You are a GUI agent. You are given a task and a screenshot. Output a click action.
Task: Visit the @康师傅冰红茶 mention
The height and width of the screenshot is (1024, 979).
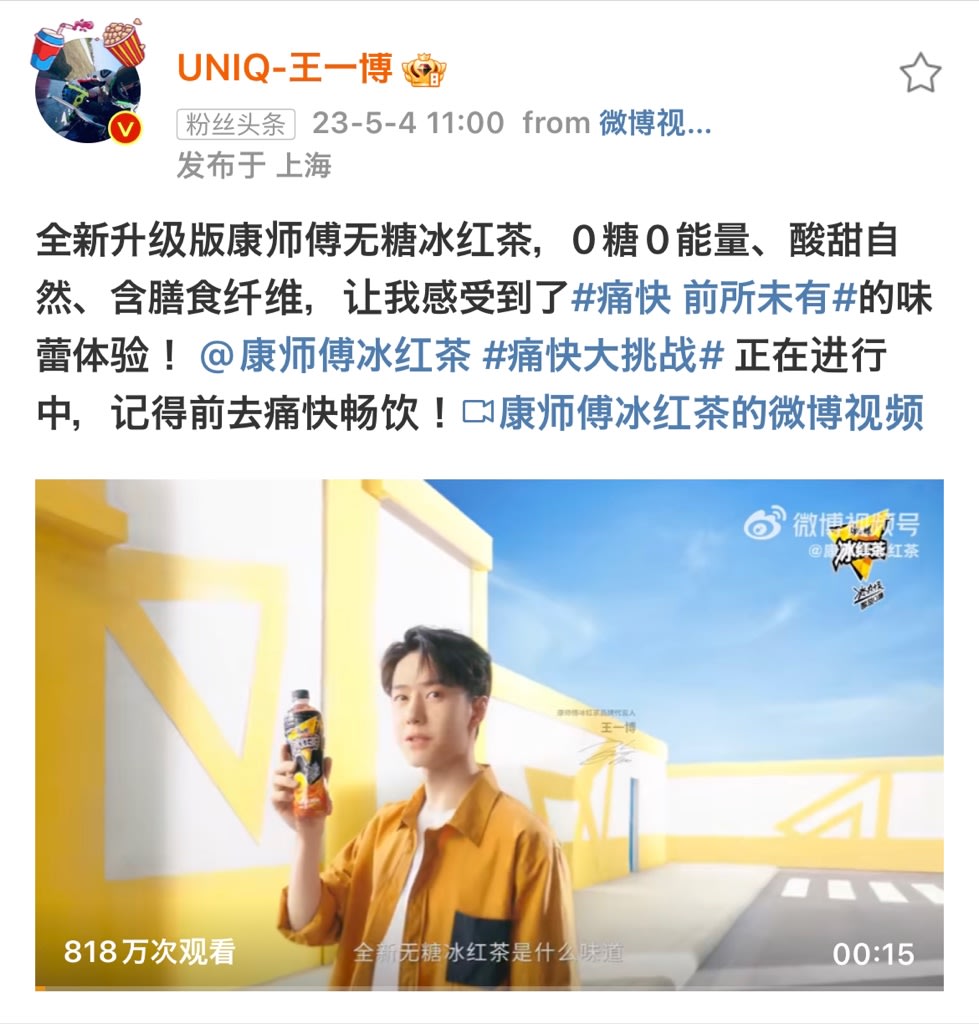tap(334, 356)
